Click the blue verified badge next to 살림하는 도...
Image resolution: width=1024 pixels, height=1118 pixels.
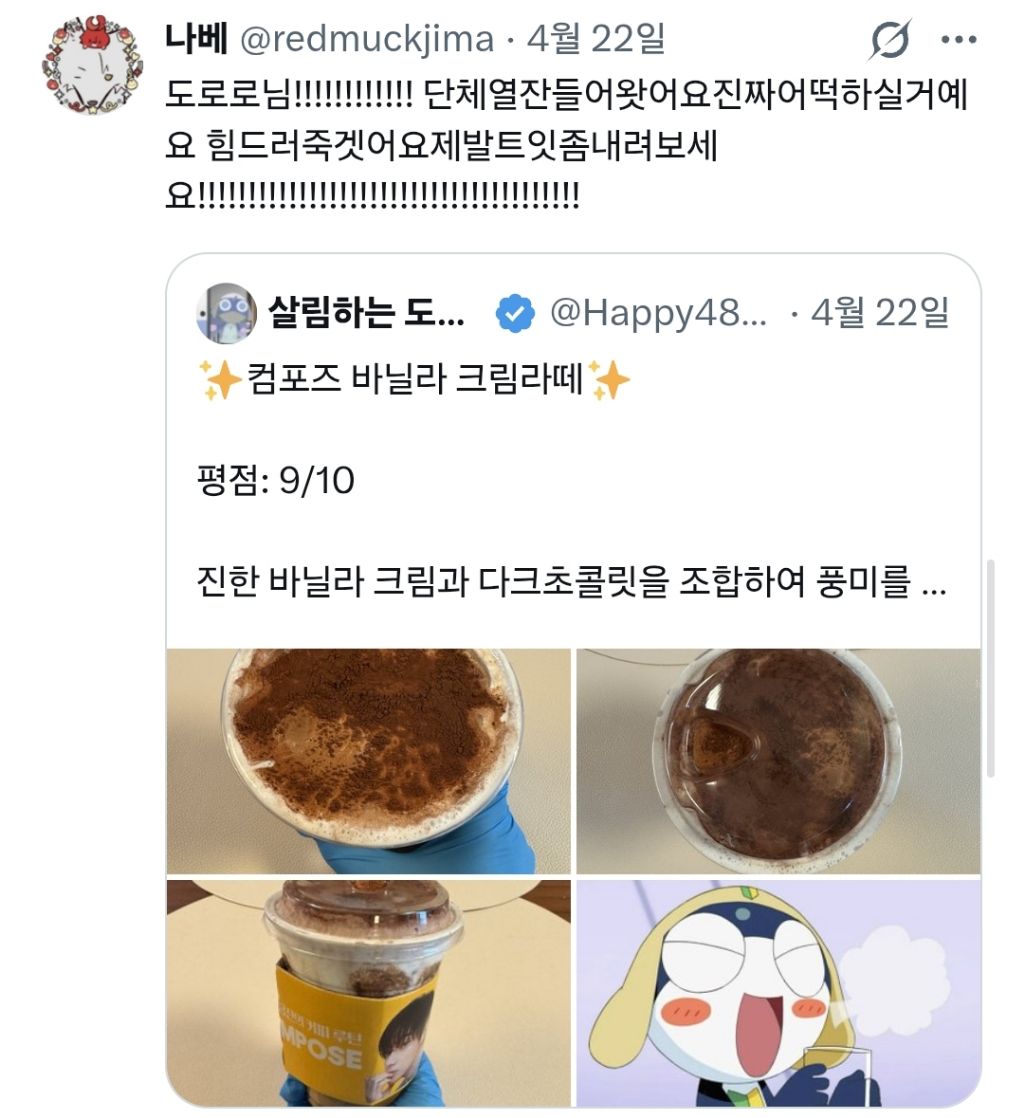tap(512, 311)
